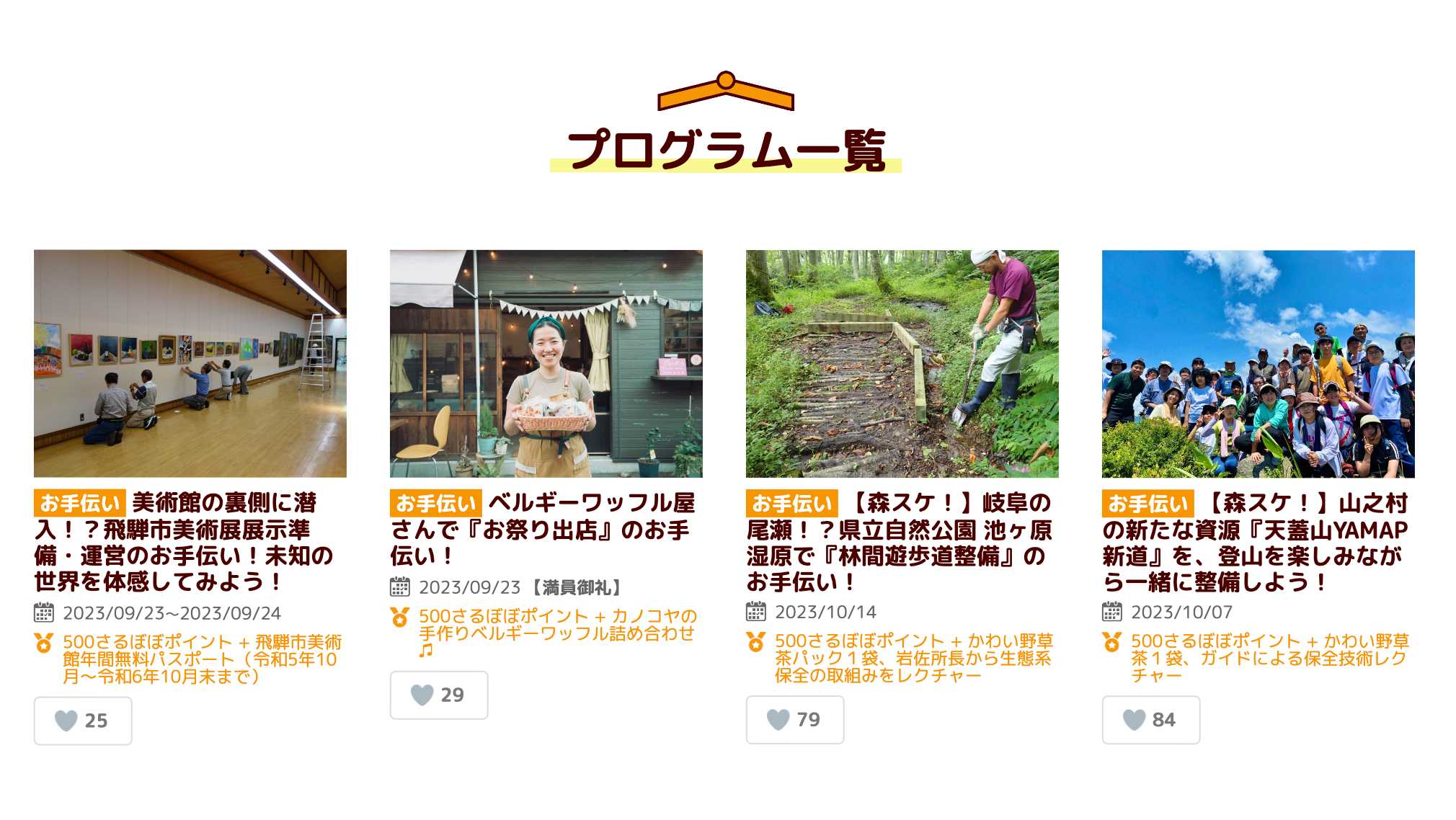Open the Belgian waffle shop program photo
This screenshot has width=1456, height=820.
click(546, 363)
